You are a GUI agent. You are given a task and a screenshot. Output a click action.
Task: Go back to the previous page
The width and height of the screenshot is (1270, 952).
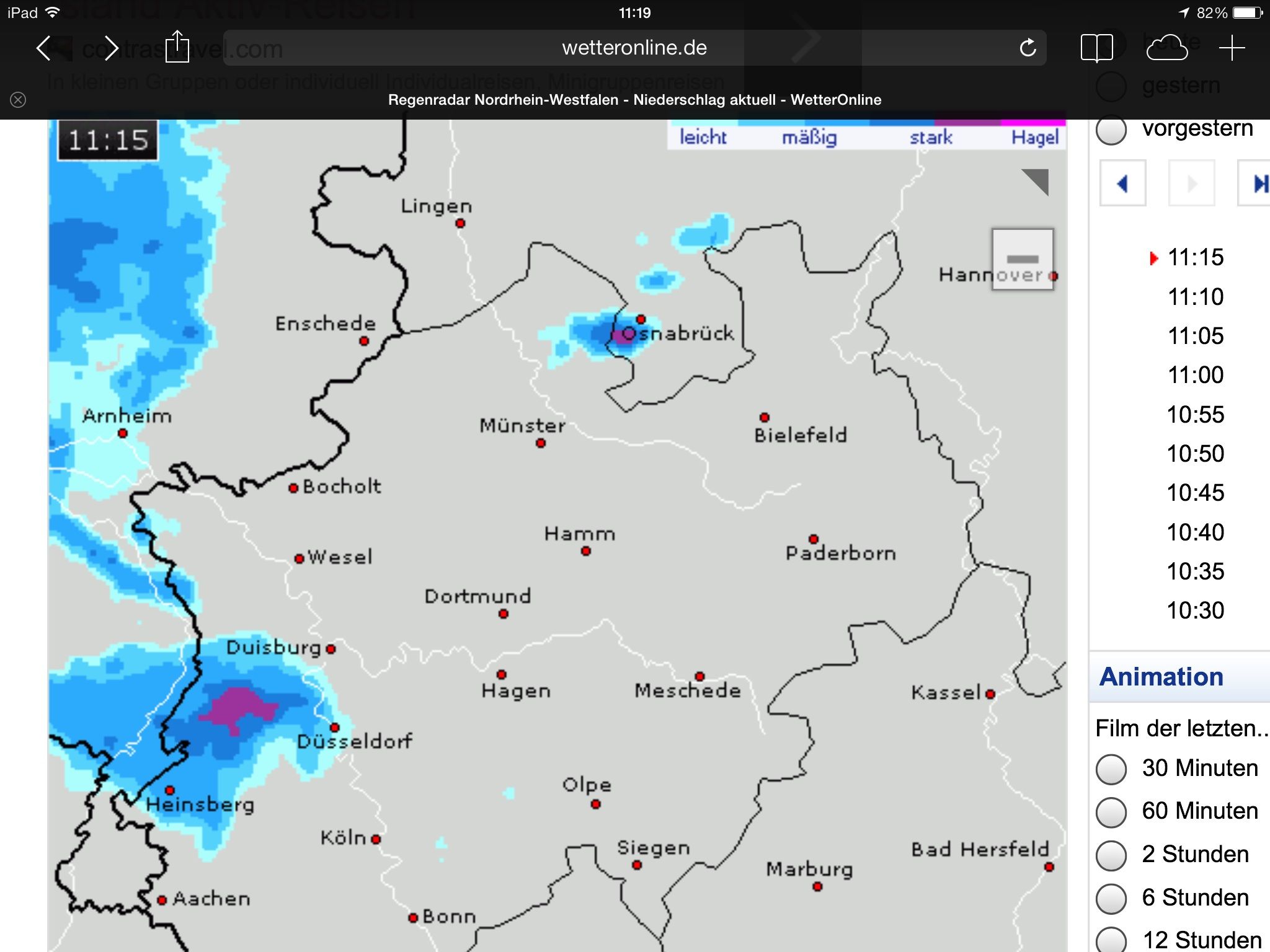[43, 48]
